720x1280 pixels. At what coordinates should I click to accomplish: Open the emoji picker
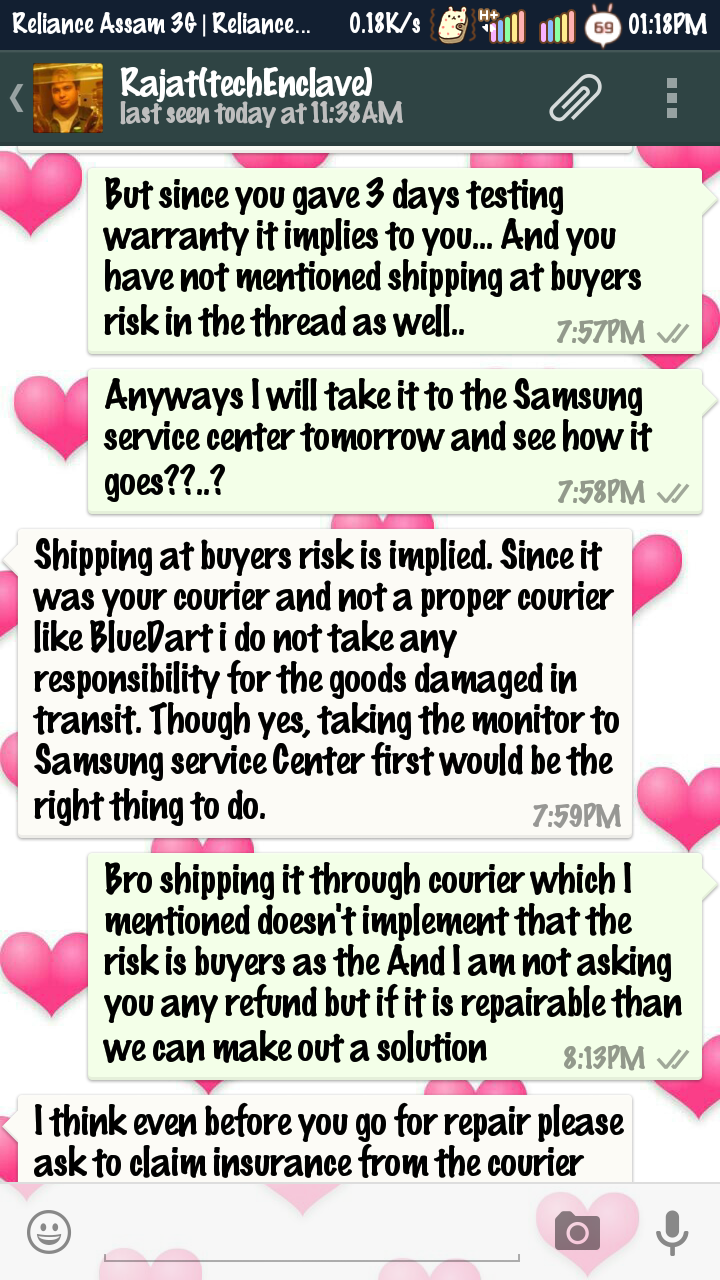click(49, 1232)
